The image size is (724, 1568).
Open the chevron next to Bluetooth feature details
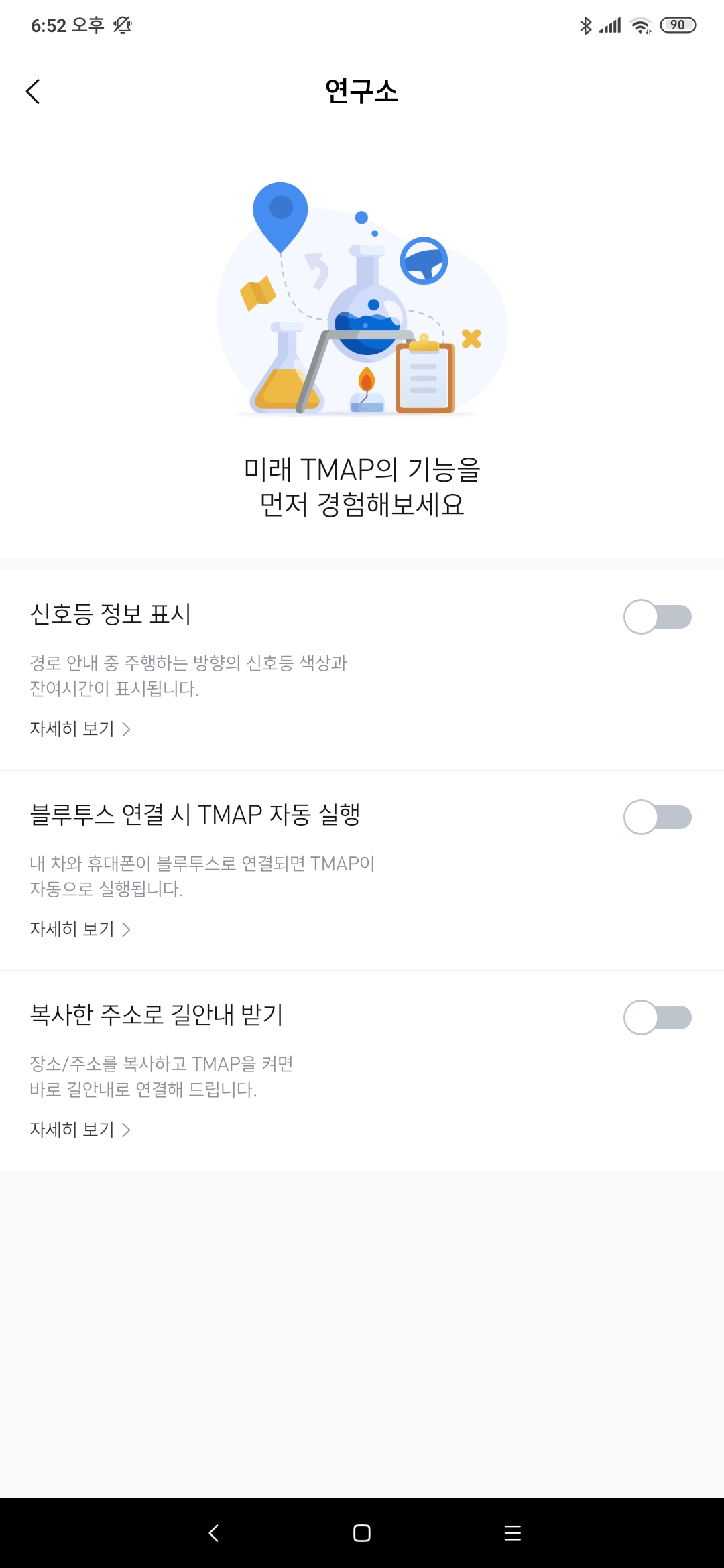coord(127,929)
